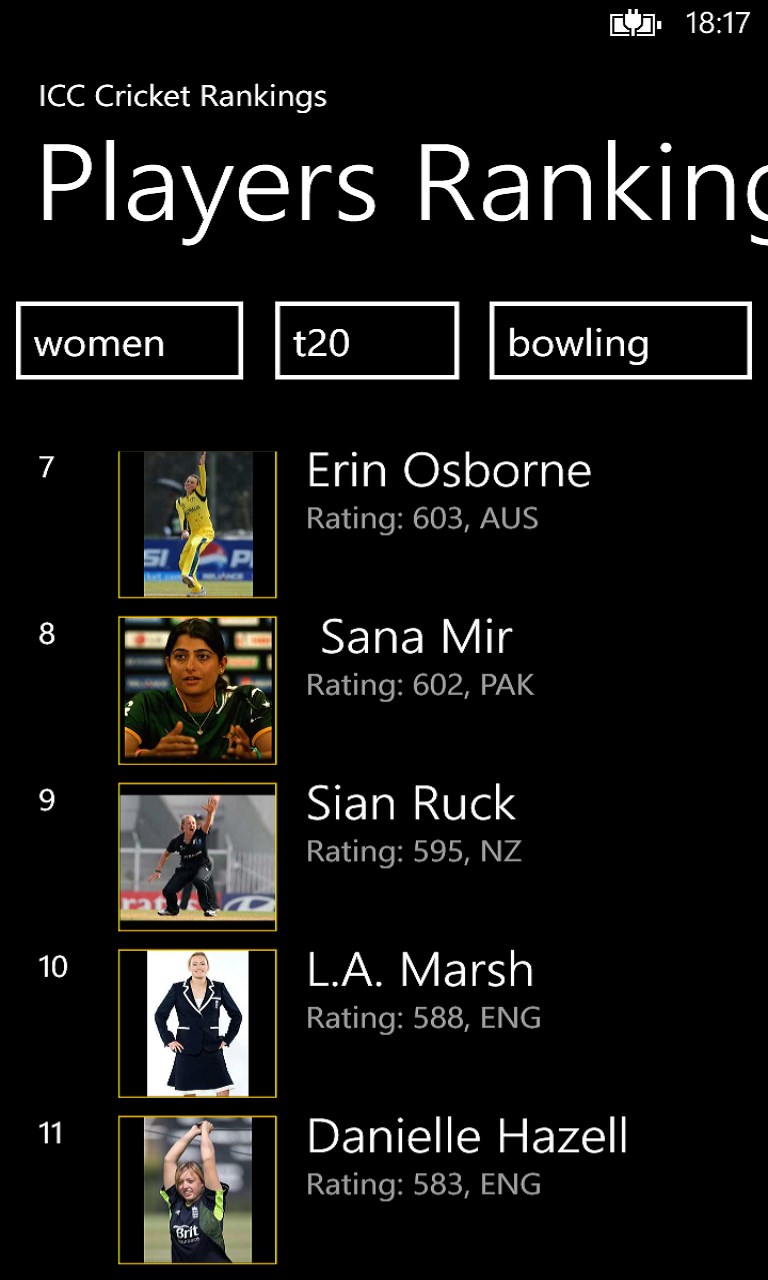Open the gender selector showing "women"
The height and width of the screenshot is (1280, 768).
(128, 342)
